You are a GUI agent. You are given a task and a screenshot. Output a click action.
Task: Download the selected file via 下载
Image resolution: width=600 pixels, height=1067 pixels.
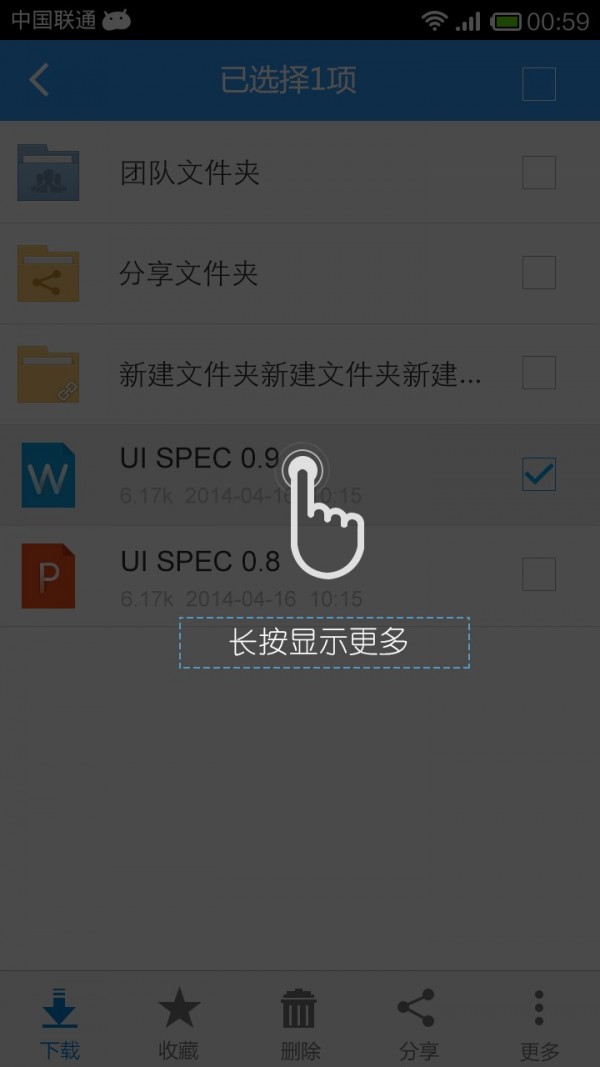pyautogui.click(x=60, y=1022)
